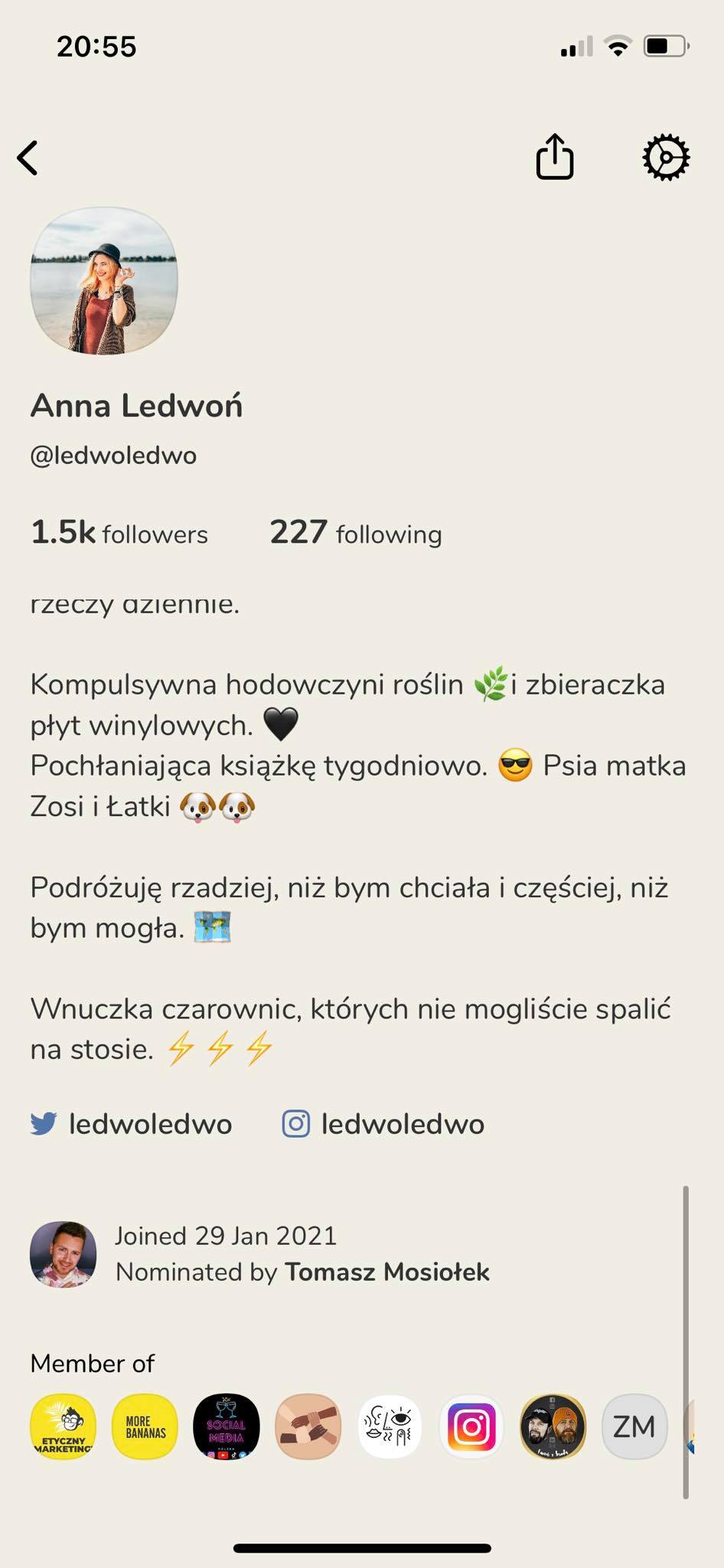Open the settings gear
This screenshot has height=1568, width=724.
[x=665, y=158]
